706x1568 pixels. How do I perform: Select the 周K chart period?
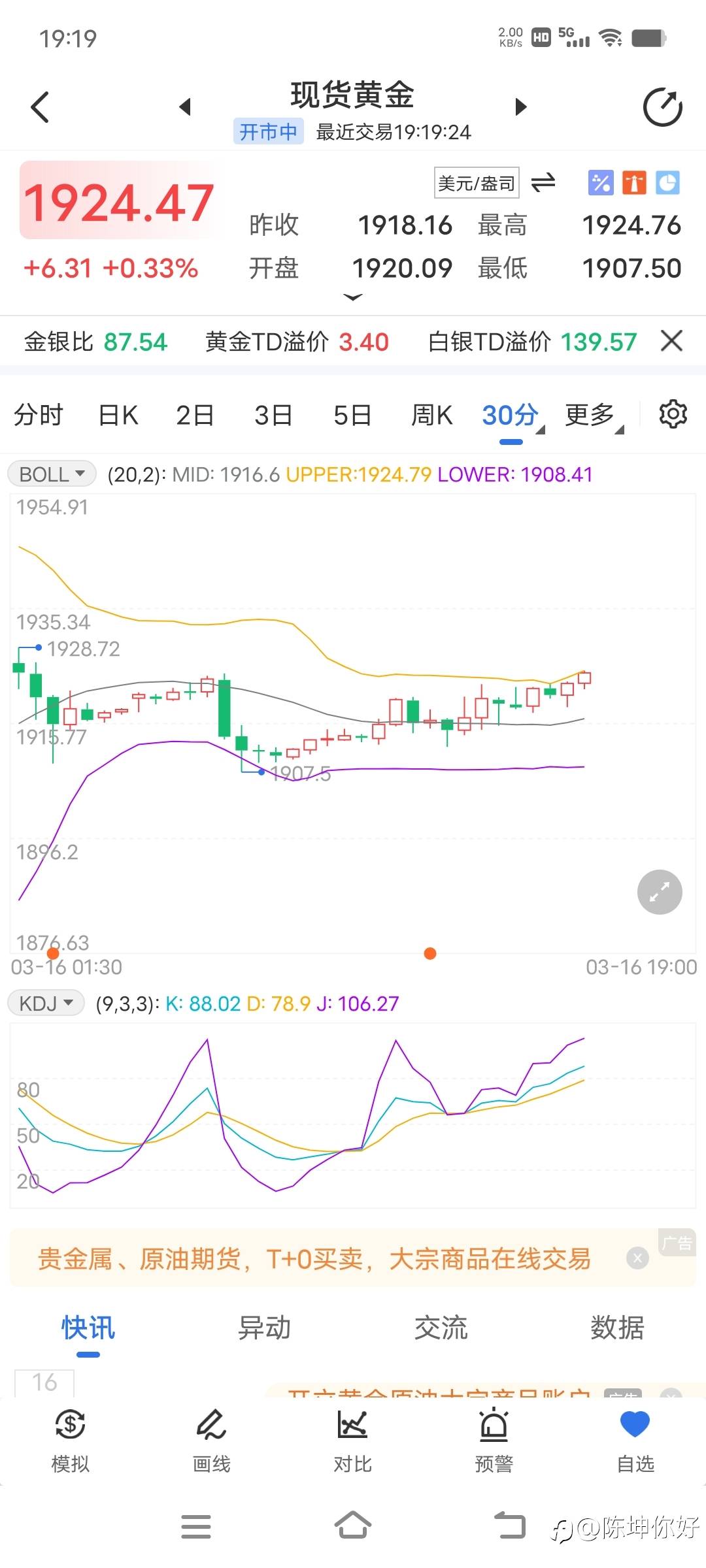431,415
